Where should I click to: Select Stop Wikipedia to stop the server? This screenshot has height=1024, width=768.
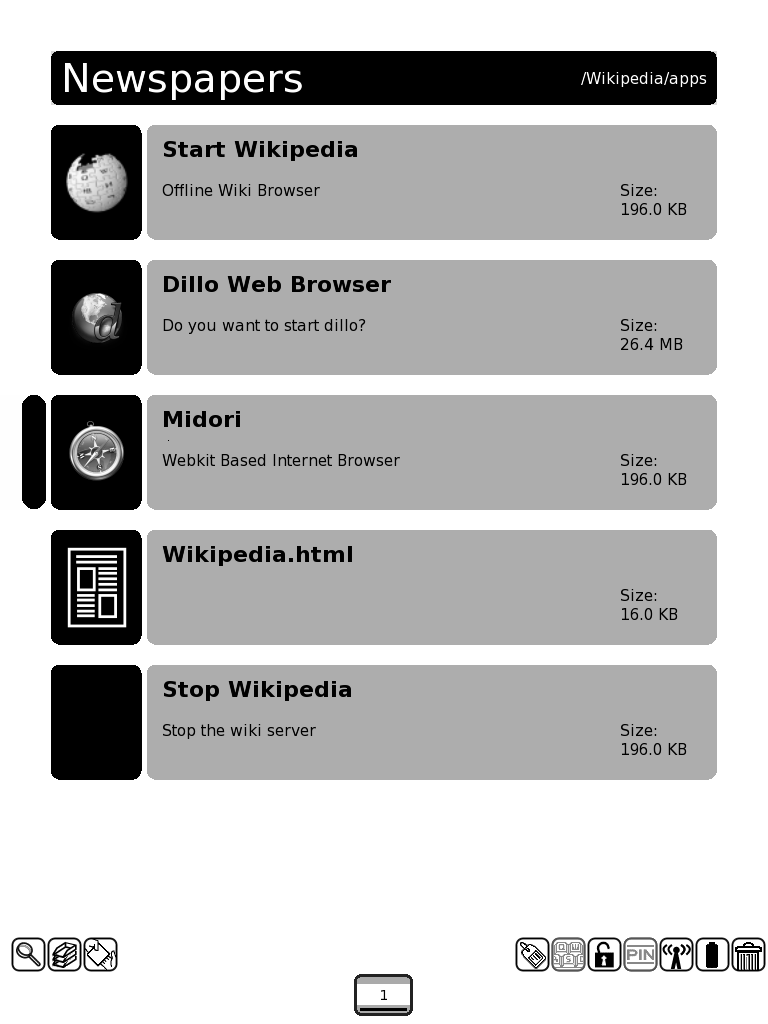[x=431, y=722]
